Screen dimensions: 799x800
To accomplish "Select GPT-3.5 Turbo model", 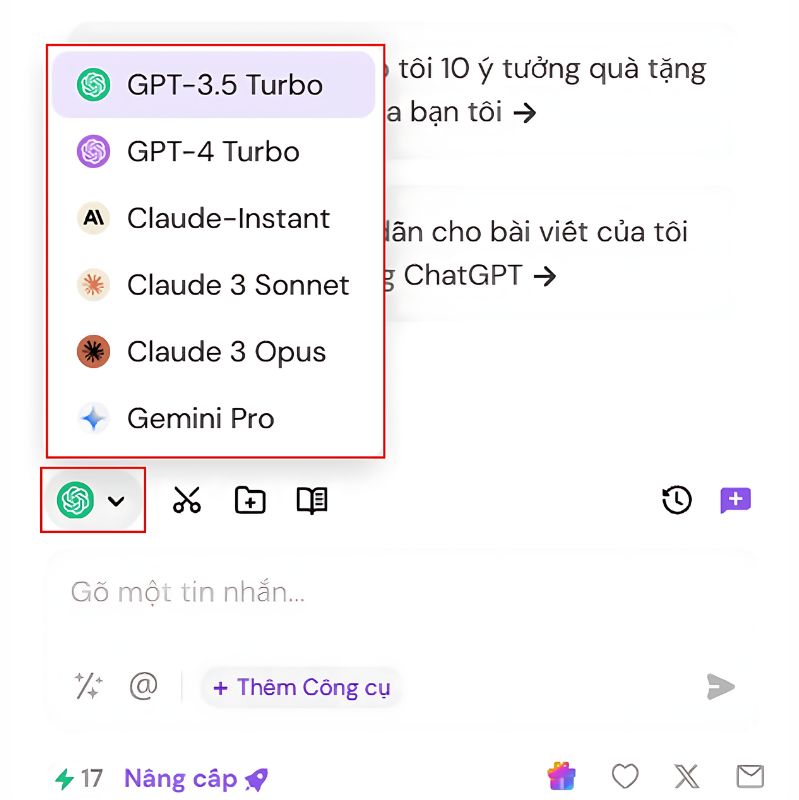I will coord(212,85).
